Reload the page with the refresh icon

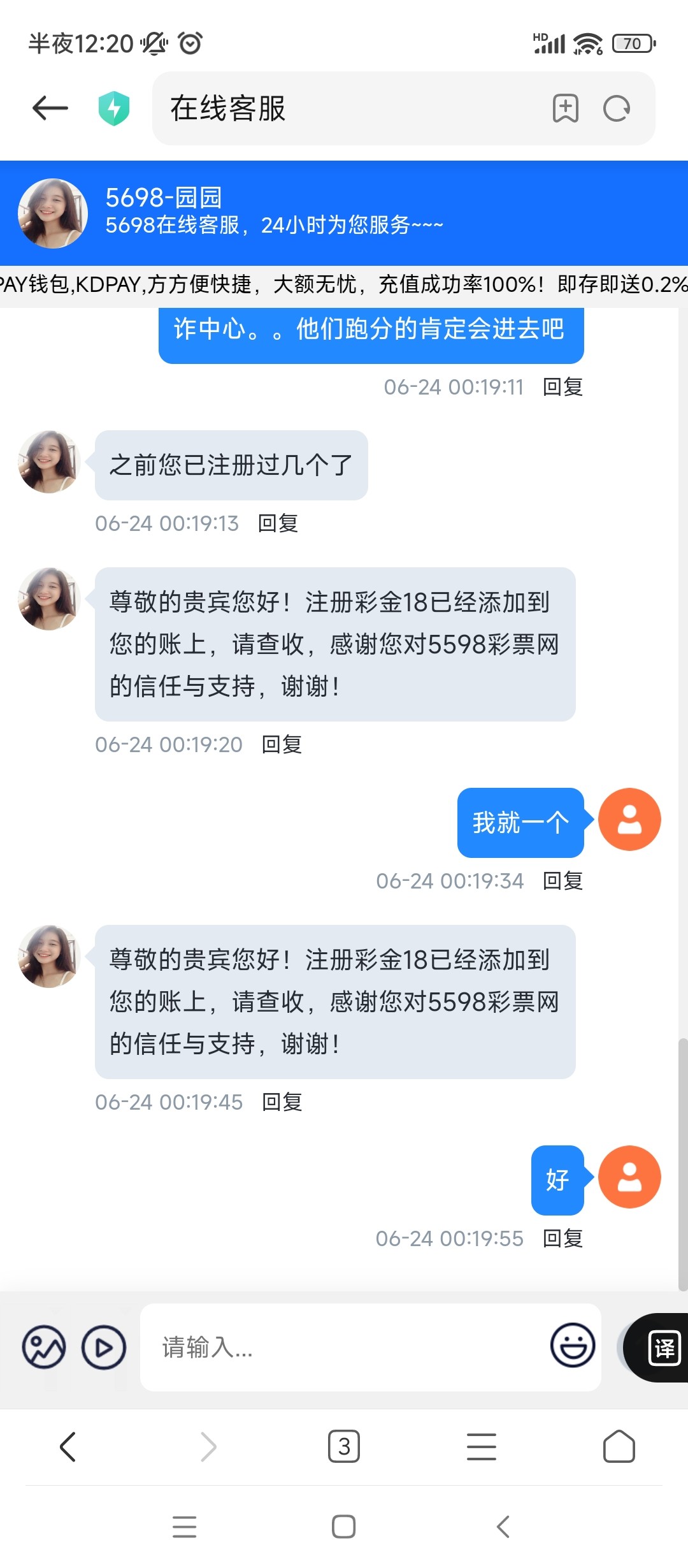617,108
